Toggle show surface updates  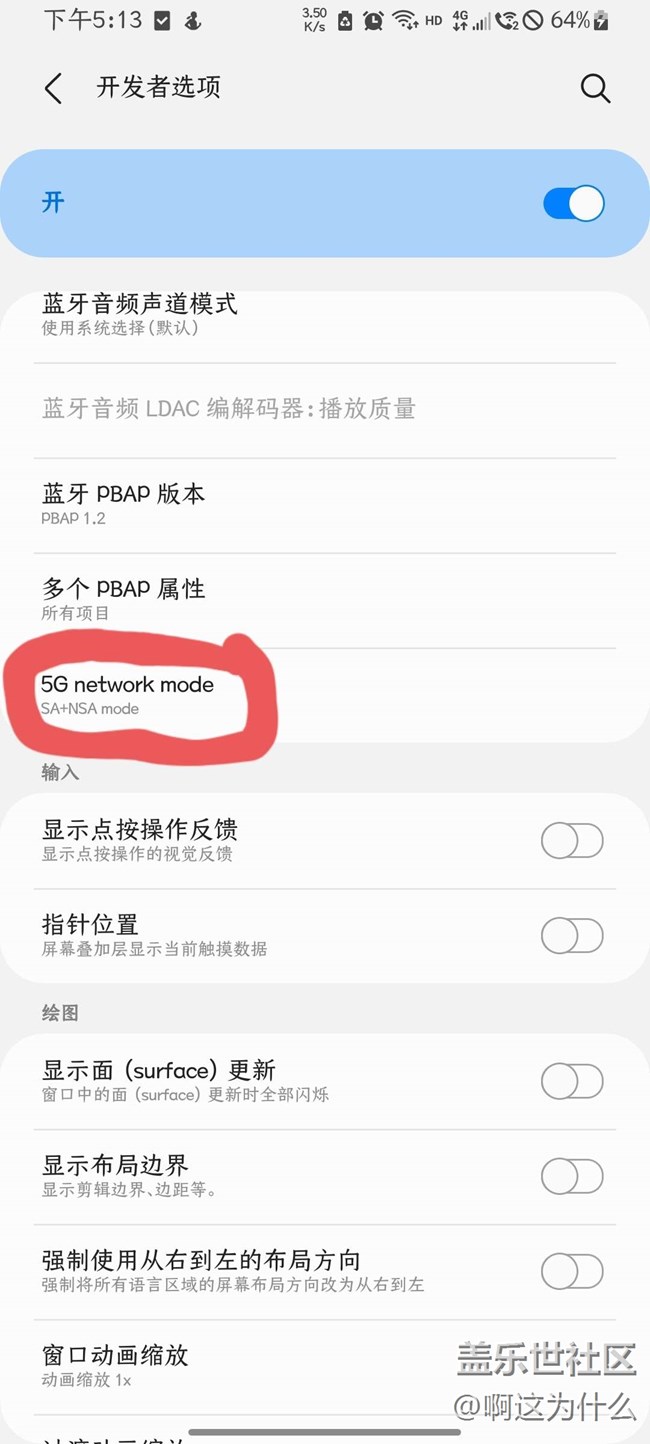point(572,1081)
